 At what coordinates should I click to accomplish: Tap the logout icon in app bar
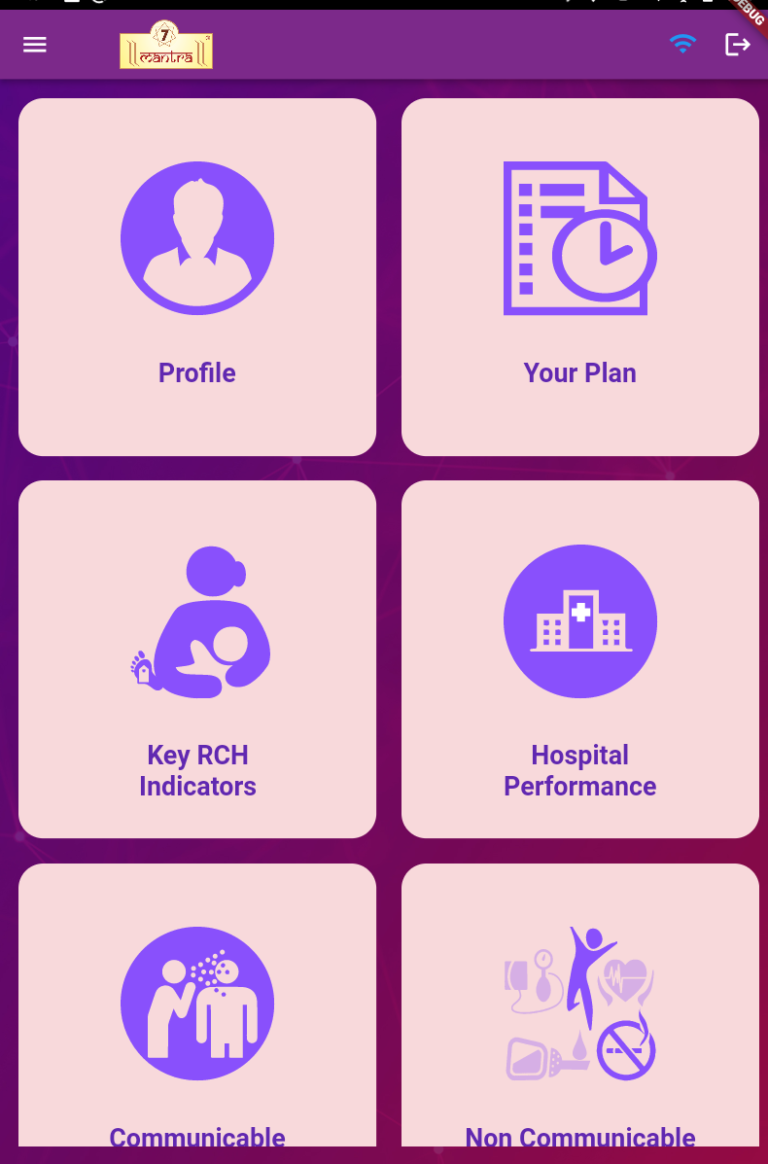coord(737,45)
